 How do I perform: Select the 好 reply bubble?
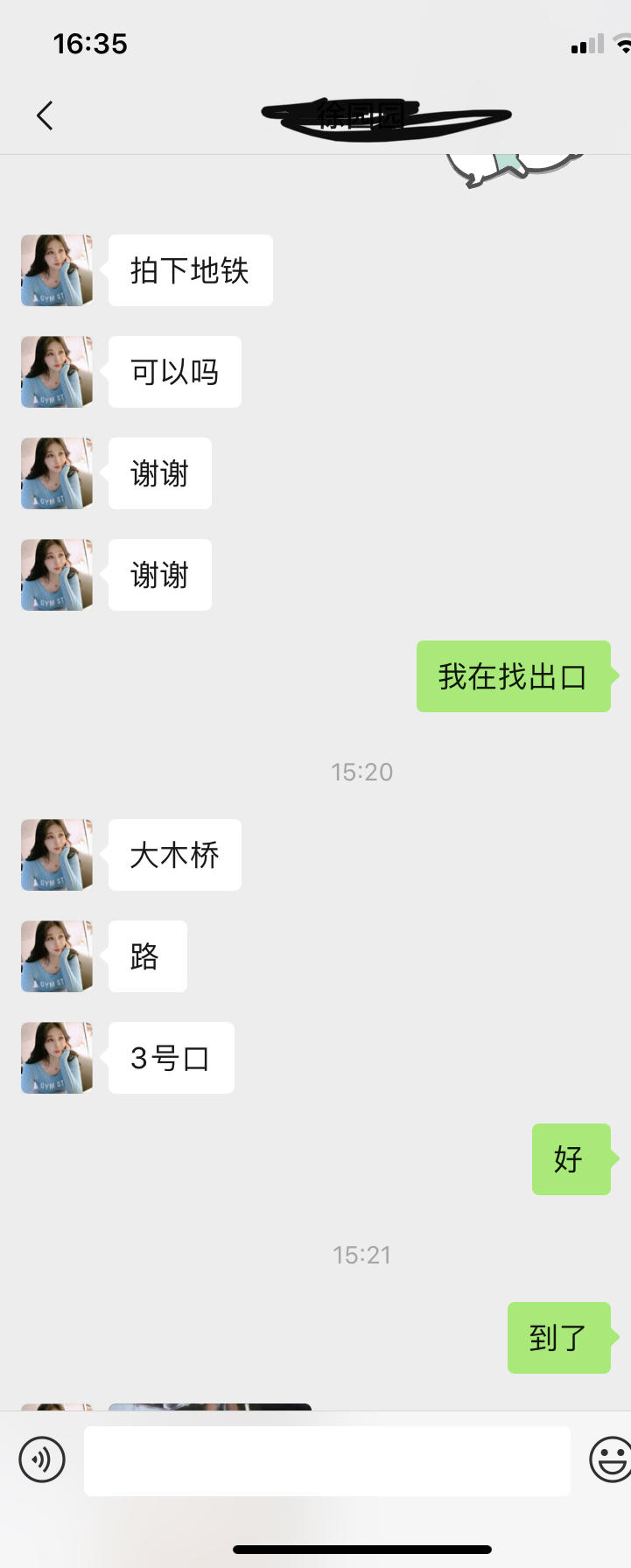(x=570, y=1159)
